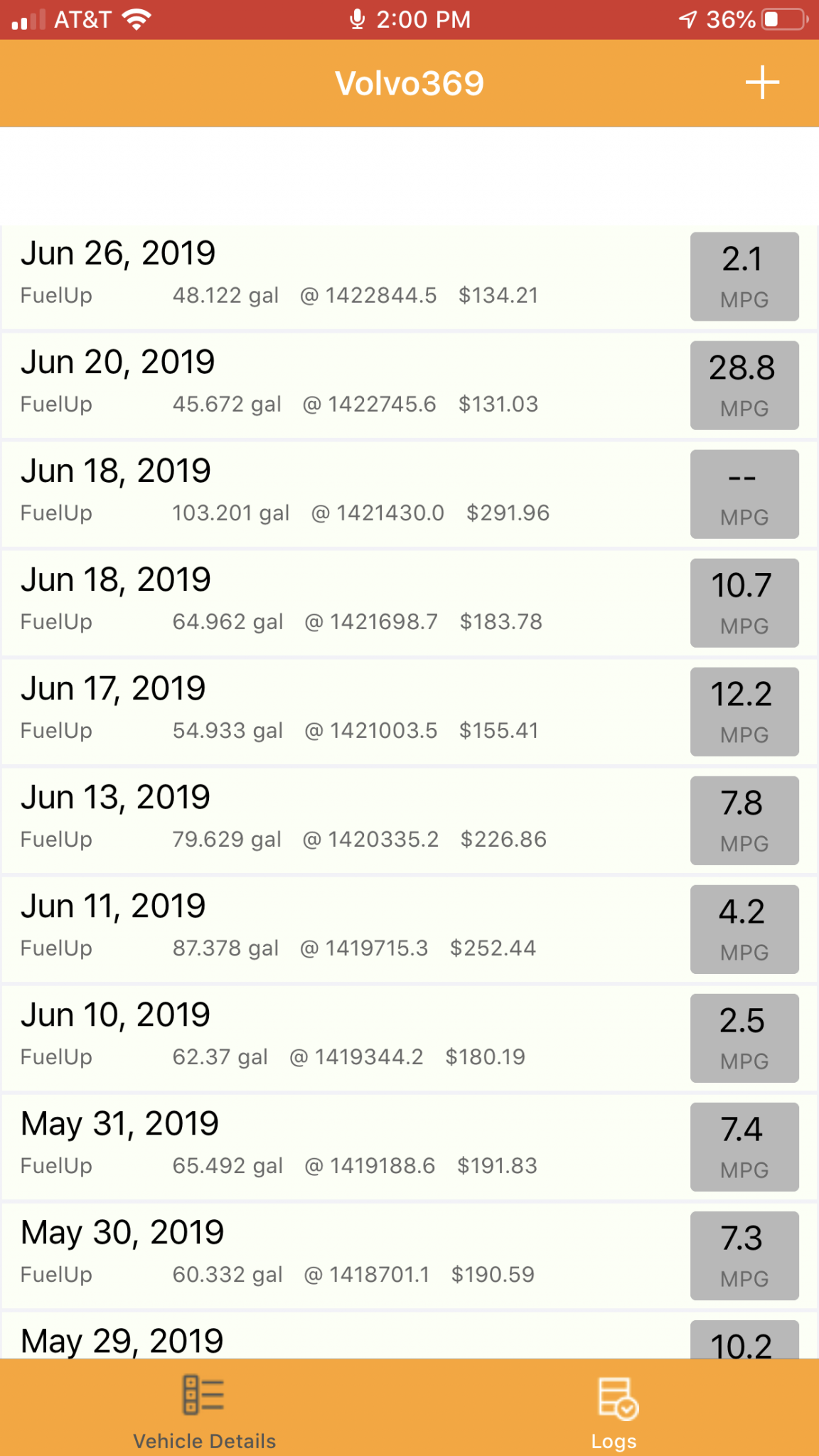Open the Jun 11, 2019 fuel-up entry
Screen dimensions: 819x1456
pyautogui.click(x=341, y=929)
